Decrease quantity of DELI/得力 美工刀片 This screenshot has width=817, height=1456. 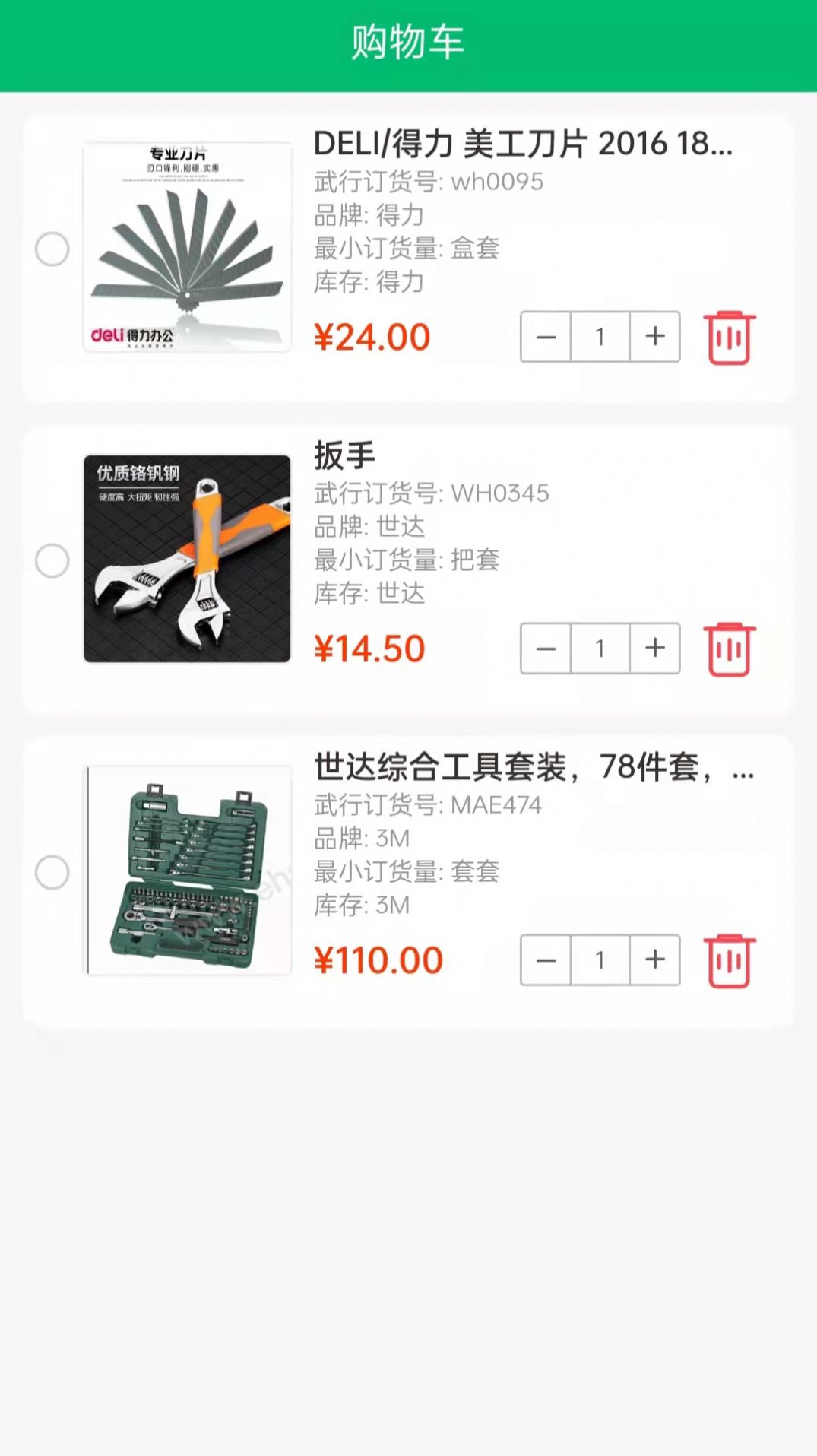pyautogui.click(x=546, y=337)
